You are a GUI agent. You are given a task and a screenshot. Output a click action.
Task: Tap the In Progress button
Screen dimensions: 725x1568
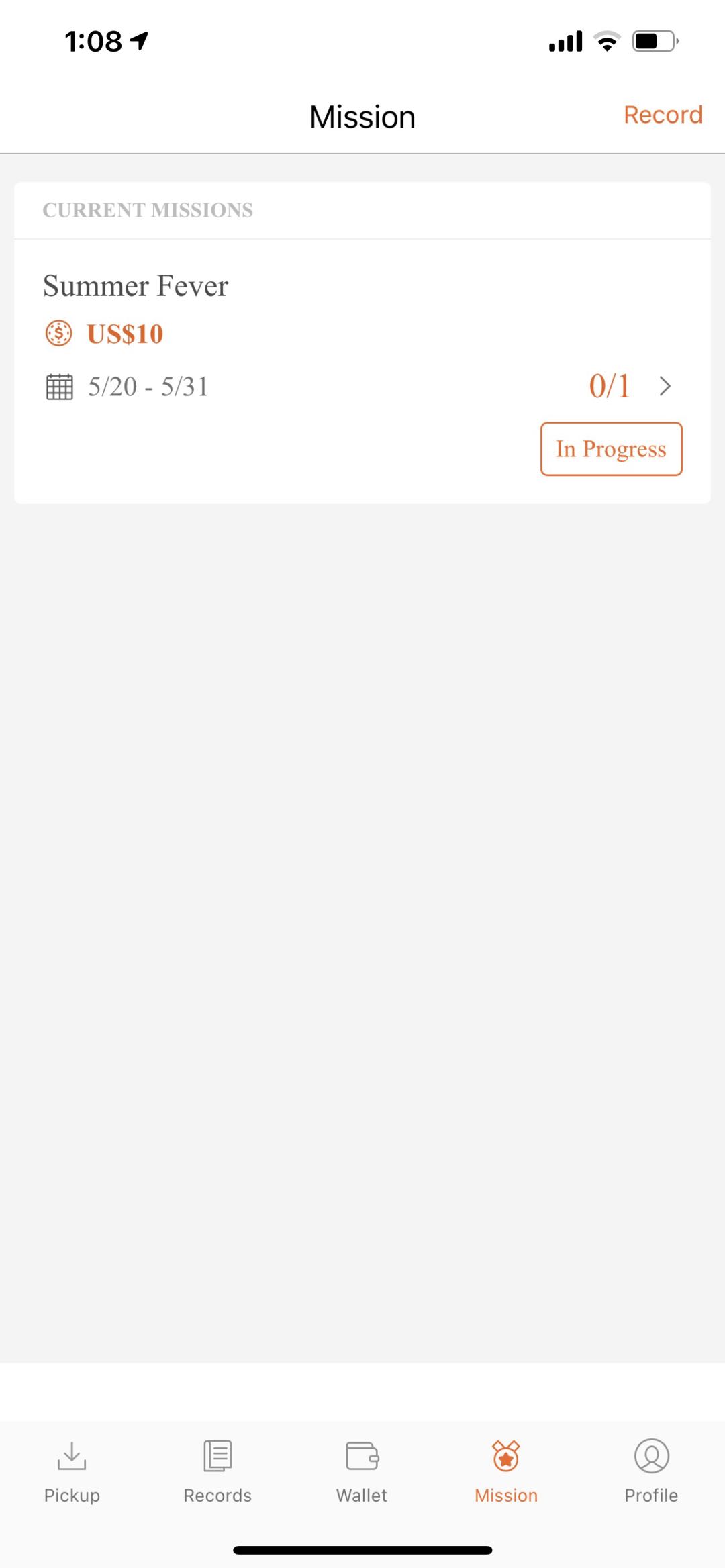(x=611, y=448)
